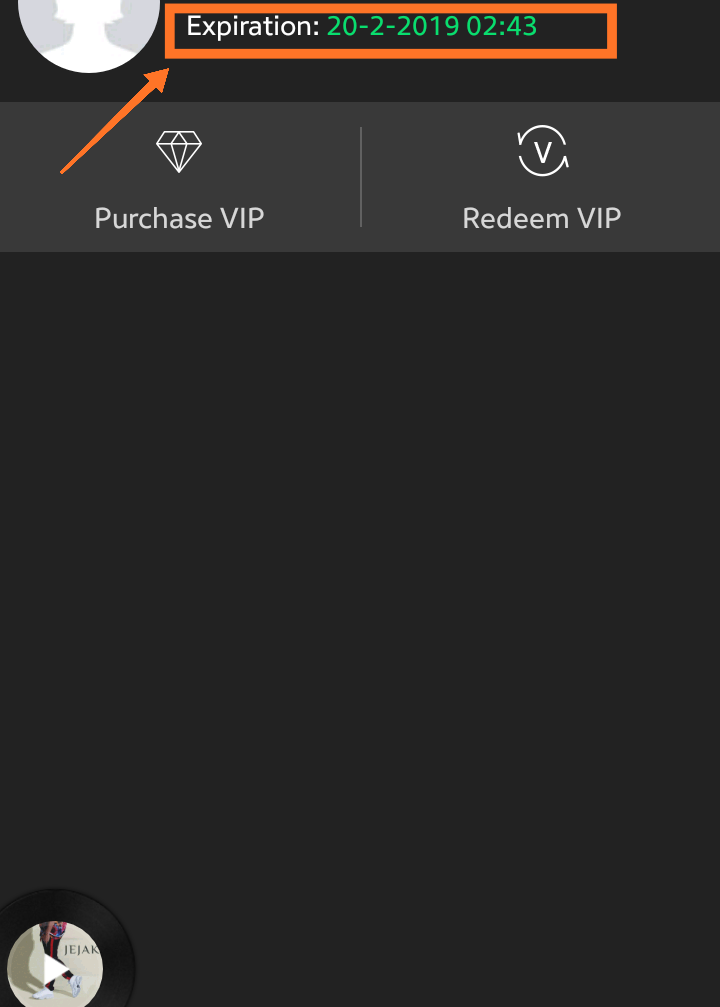Open the Purchase VIP option
The image size is (720, 1007).
179,178
